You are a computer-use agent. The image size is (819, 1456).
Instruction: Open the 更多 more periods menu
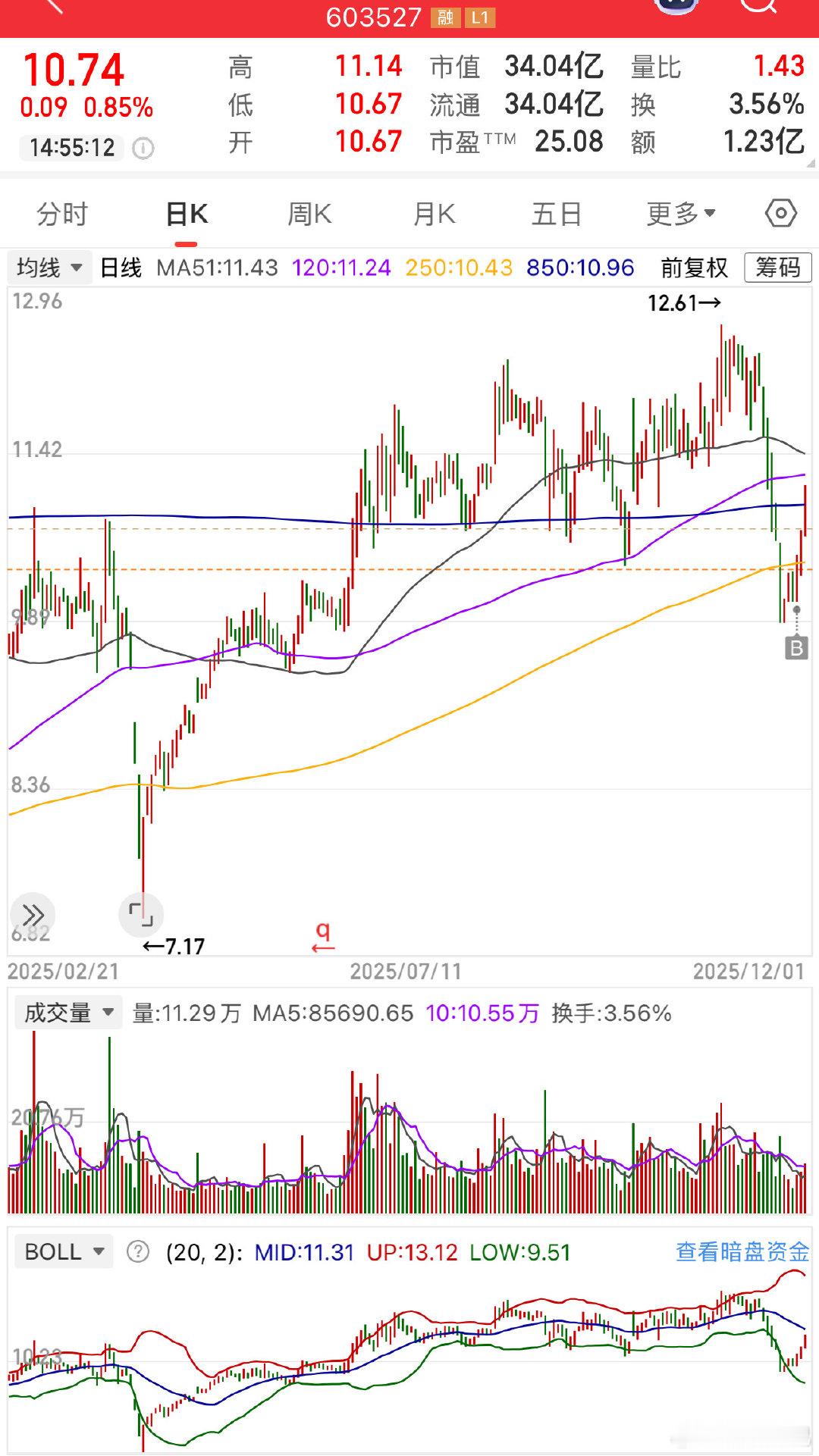pos(678,214)
